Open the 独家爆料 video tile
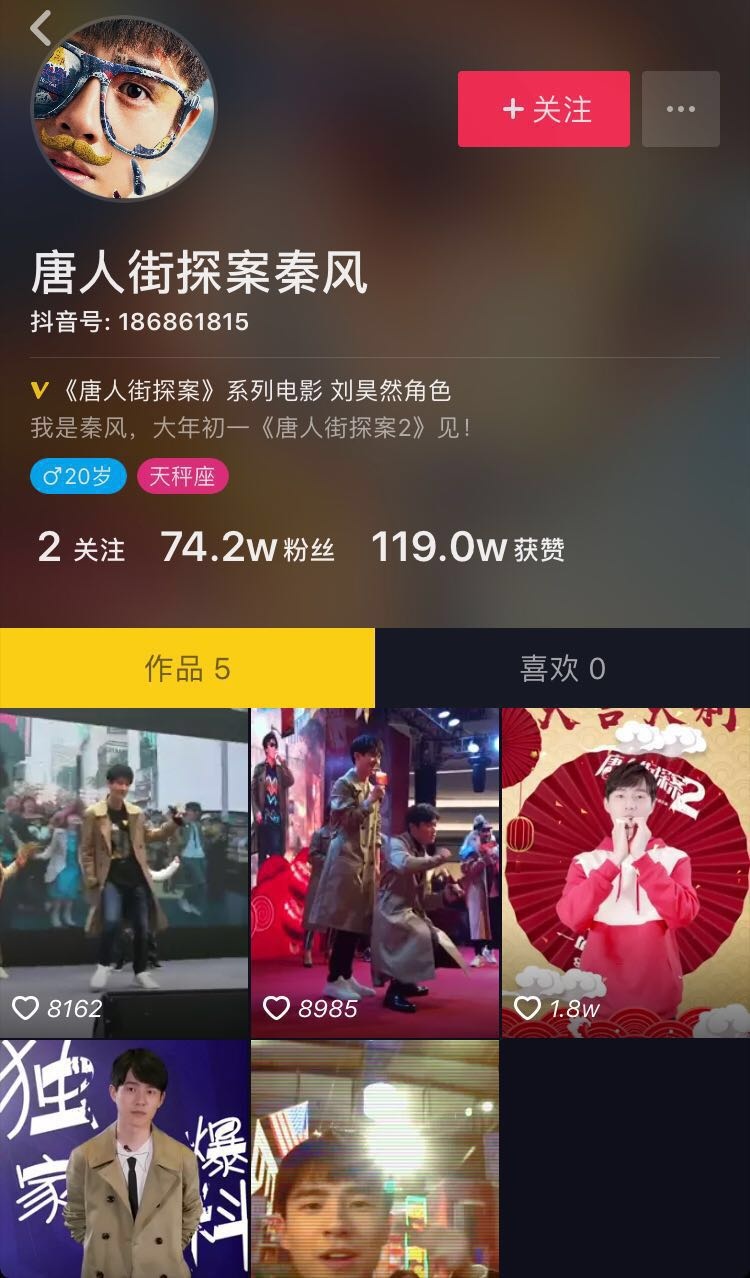 point(124,1160)
